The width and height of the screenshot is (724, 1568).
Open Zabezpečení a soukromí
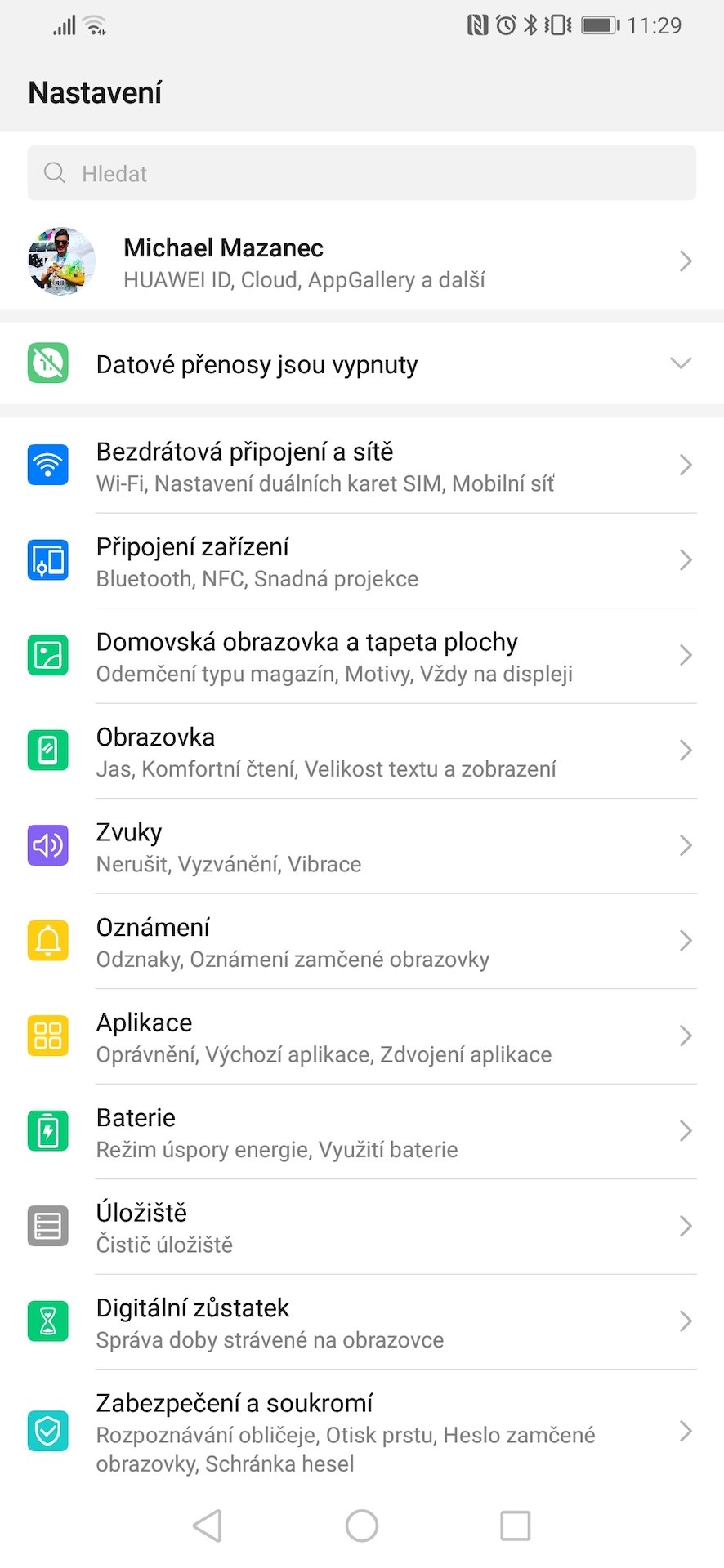[x=362, y=1432]
